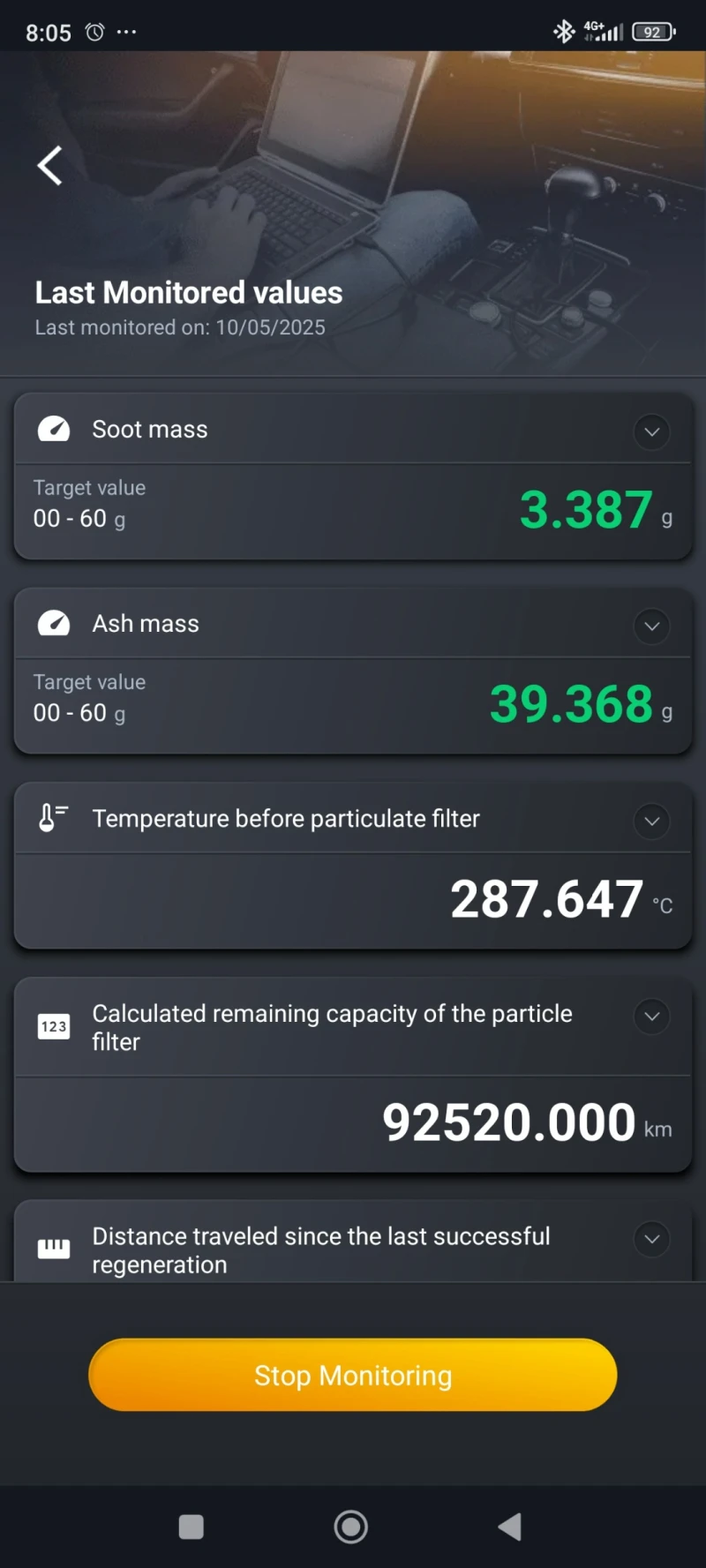Expand Distance traveled since last successful regeneration
The image size is (706, 1568).
(651, 1239)
